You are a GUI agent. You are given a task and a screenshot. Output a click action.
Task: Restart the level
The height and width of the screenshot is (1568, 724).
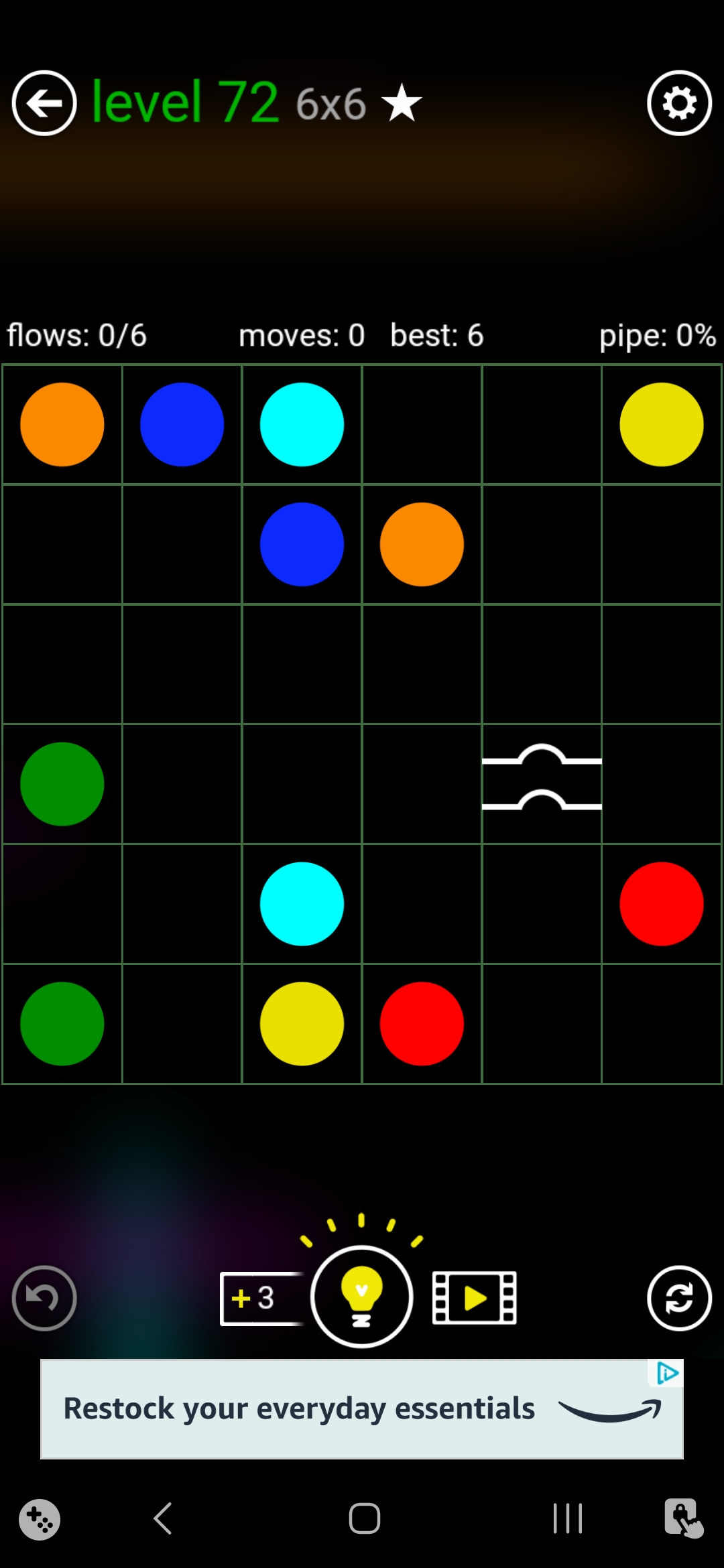click(x=679, y=1298)
